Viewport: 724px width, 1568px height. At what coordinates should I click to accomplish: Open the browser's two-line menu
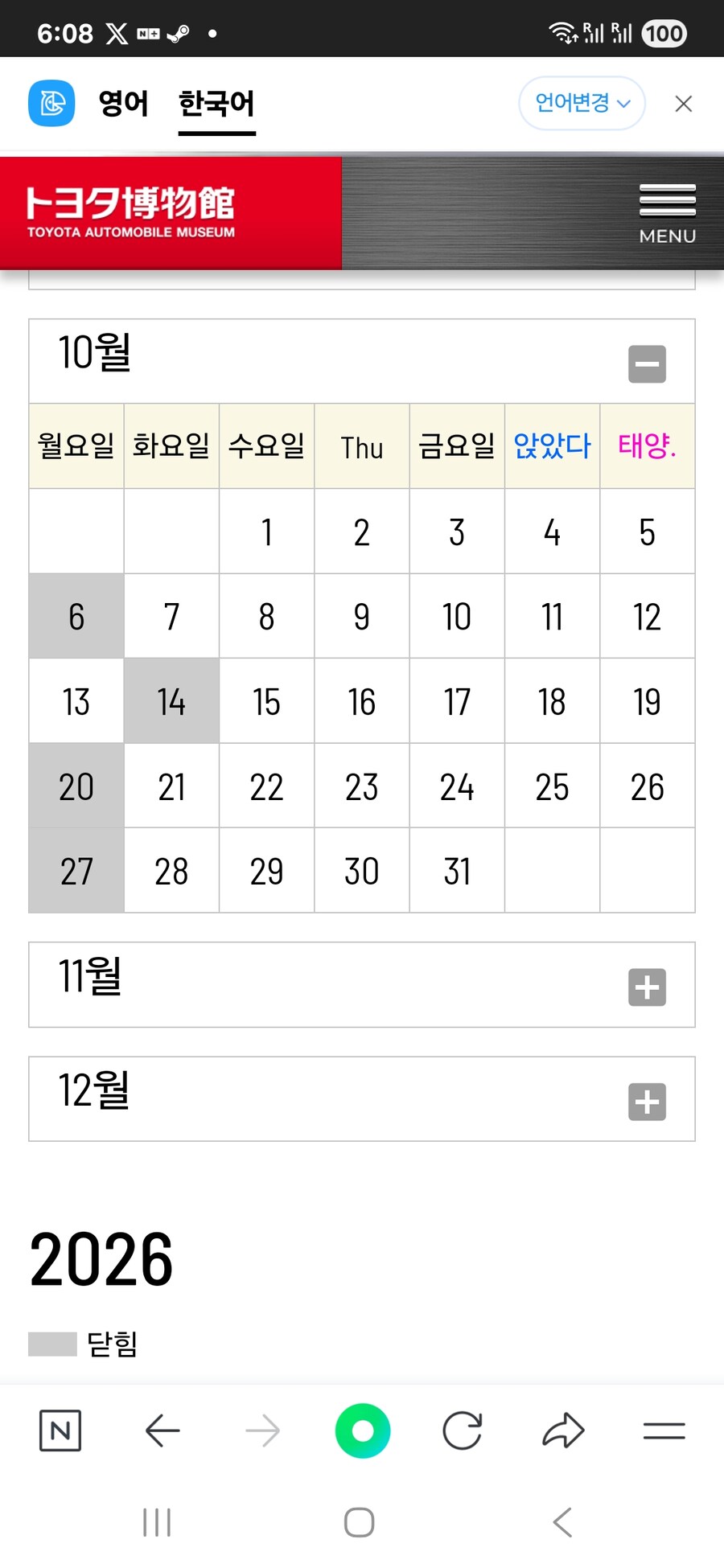[x=664, y=1430]
